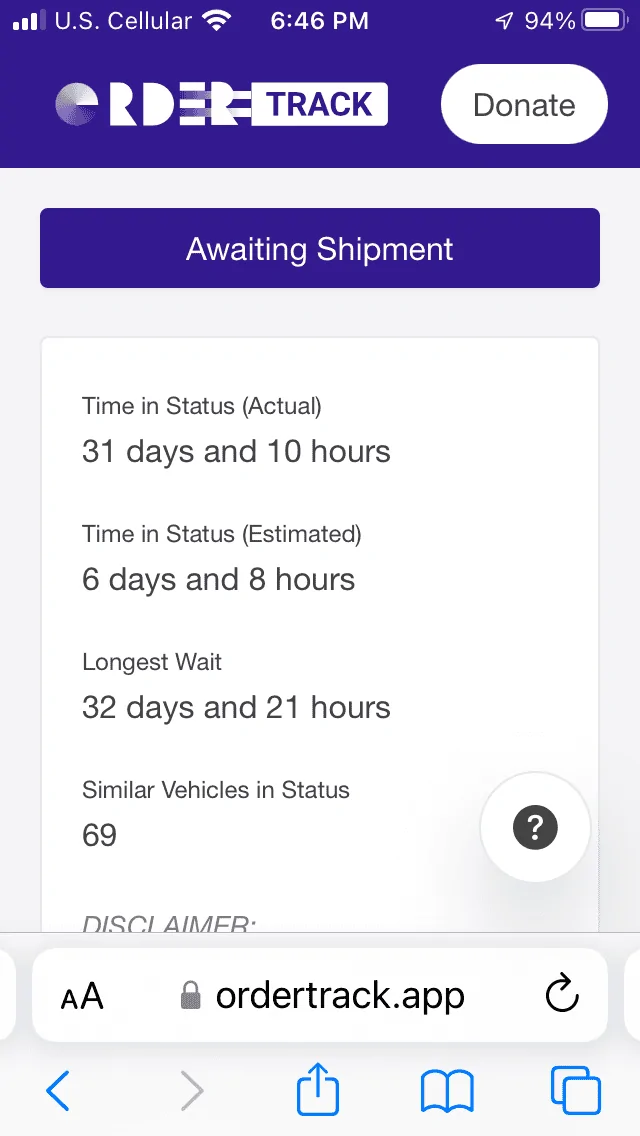640x1136 pixels.
Task: Go back to the previous page
Action: point(59,1089)
